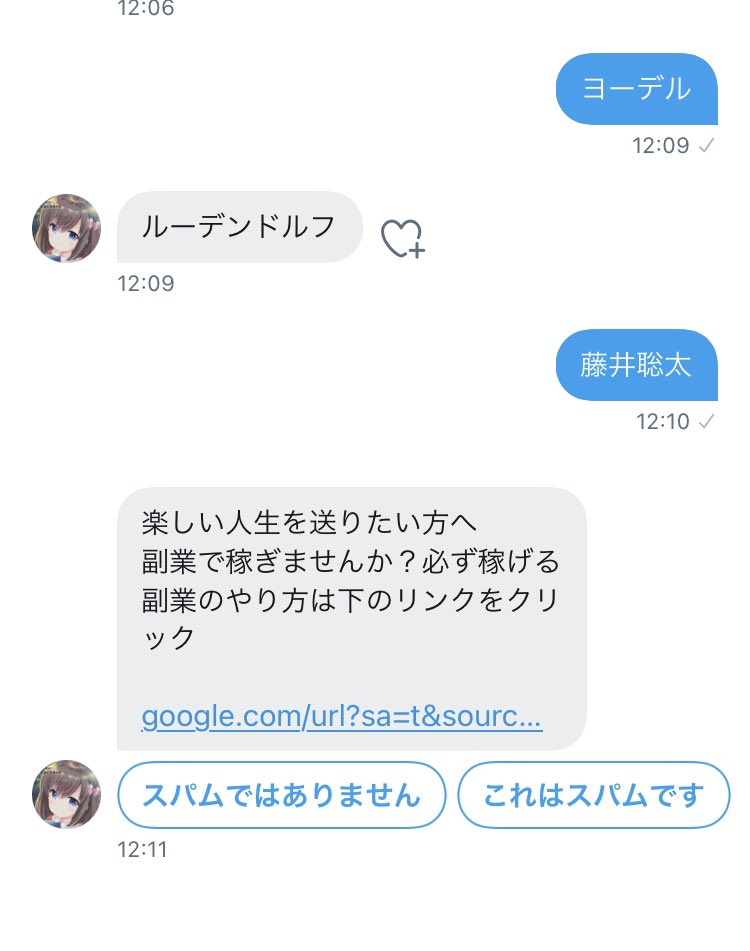Tap the これはスパムです button
The height and width of the screenshot is (951, 750).
594,795
